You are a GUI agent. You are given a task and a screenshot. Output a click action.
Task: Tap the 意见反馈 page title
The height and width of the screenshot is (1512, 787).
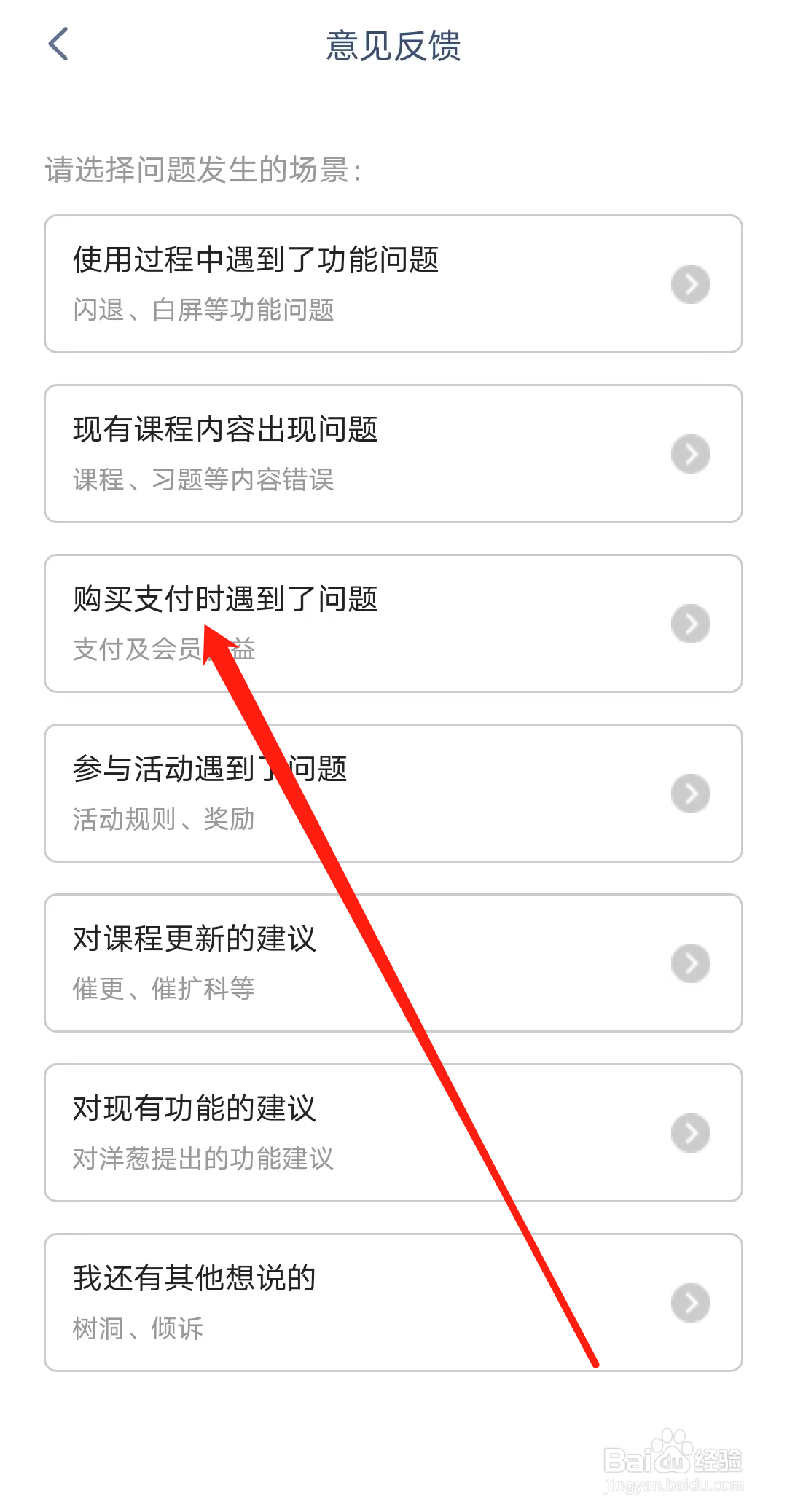point(393,45)
